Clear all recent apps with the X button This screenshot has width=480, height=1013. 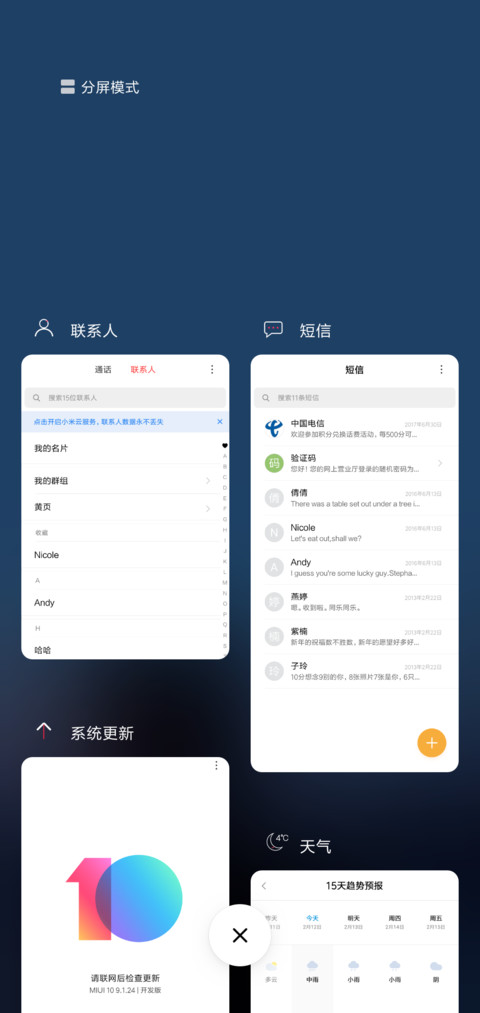pos(240,935)
